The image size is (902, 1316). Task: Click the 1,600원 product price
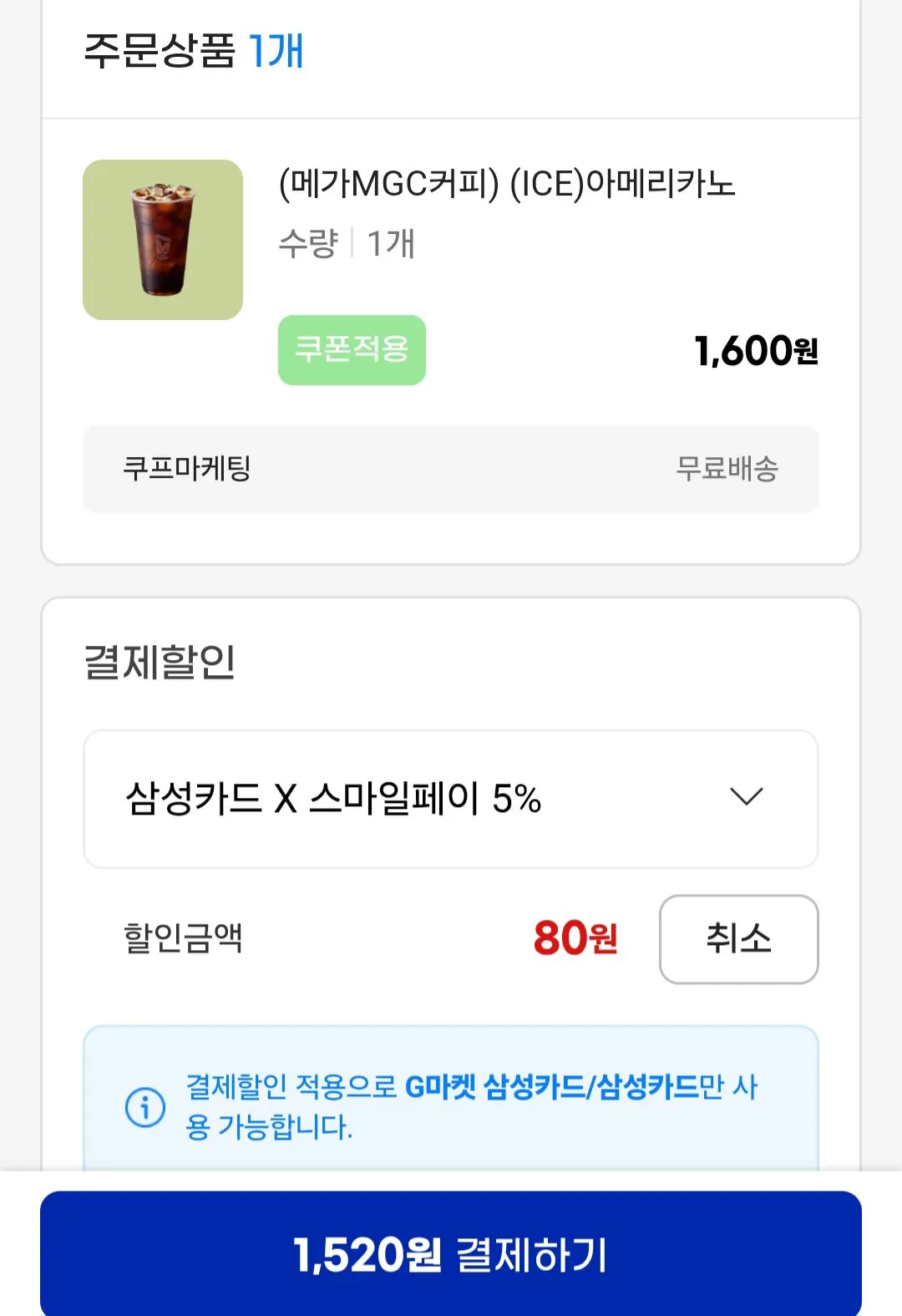tap(756, 351)
